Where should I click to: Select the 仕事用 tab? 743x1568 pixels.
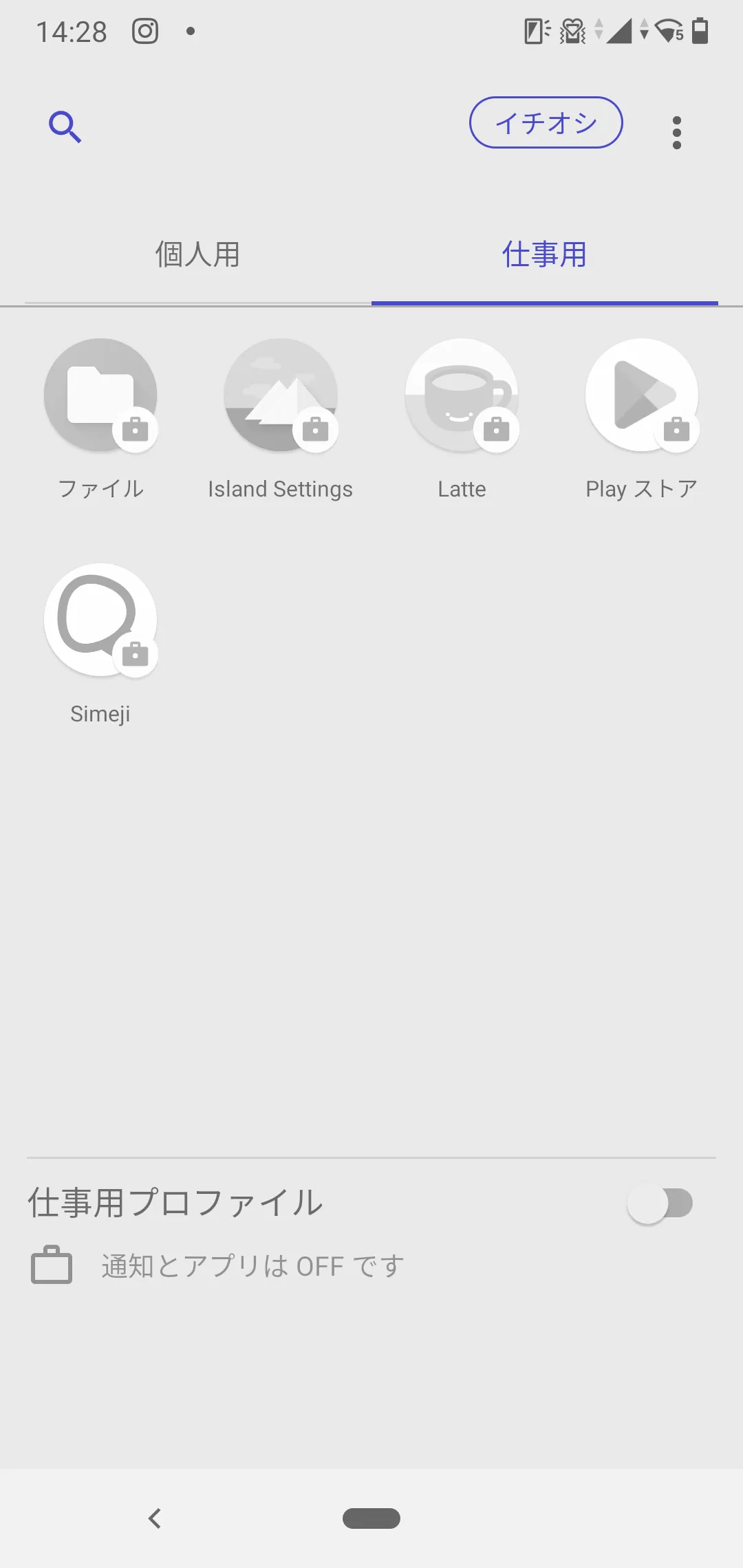click(x=544, y=254)
